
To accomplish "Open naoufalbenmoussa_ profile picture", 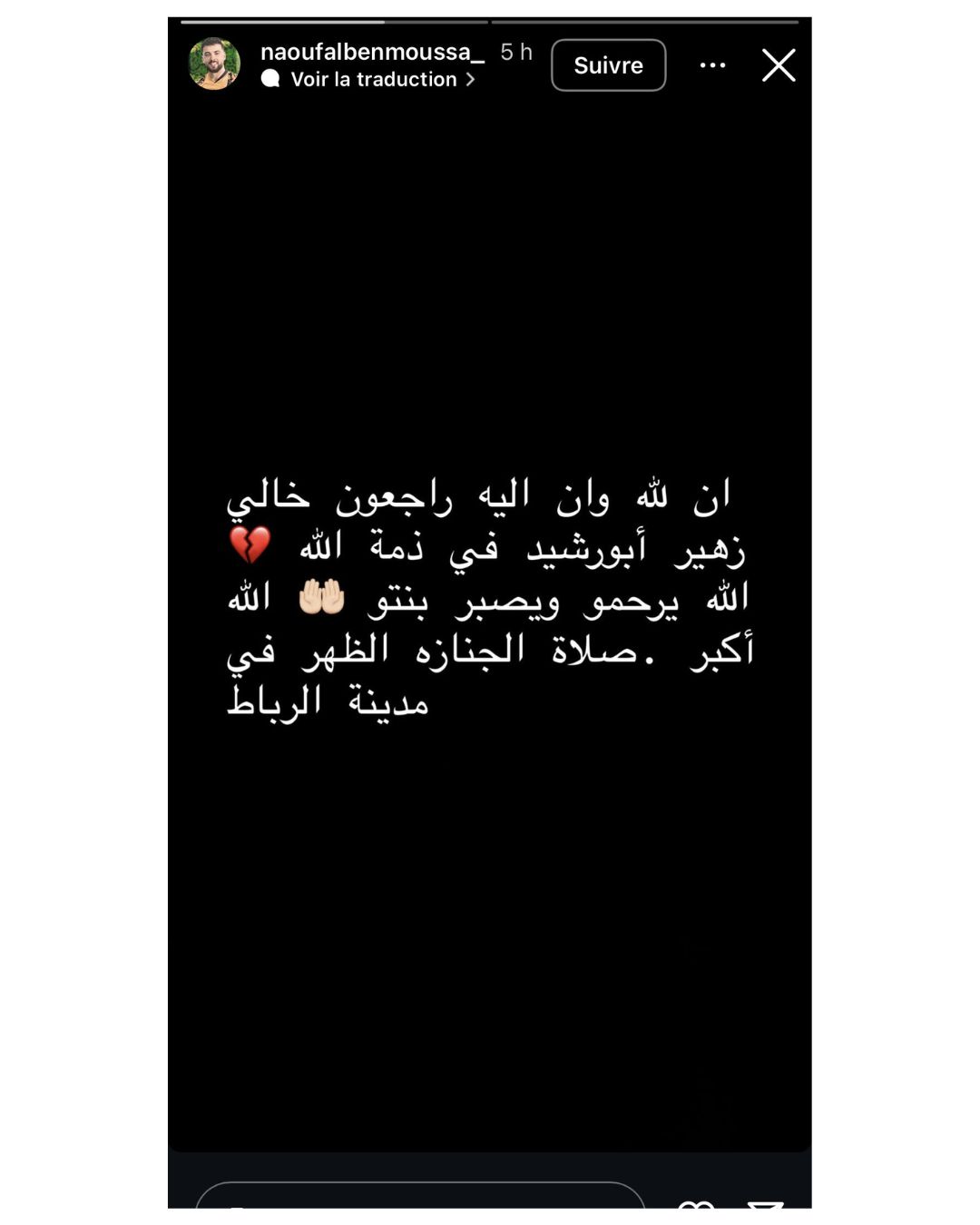I will [x=214, y=64].
